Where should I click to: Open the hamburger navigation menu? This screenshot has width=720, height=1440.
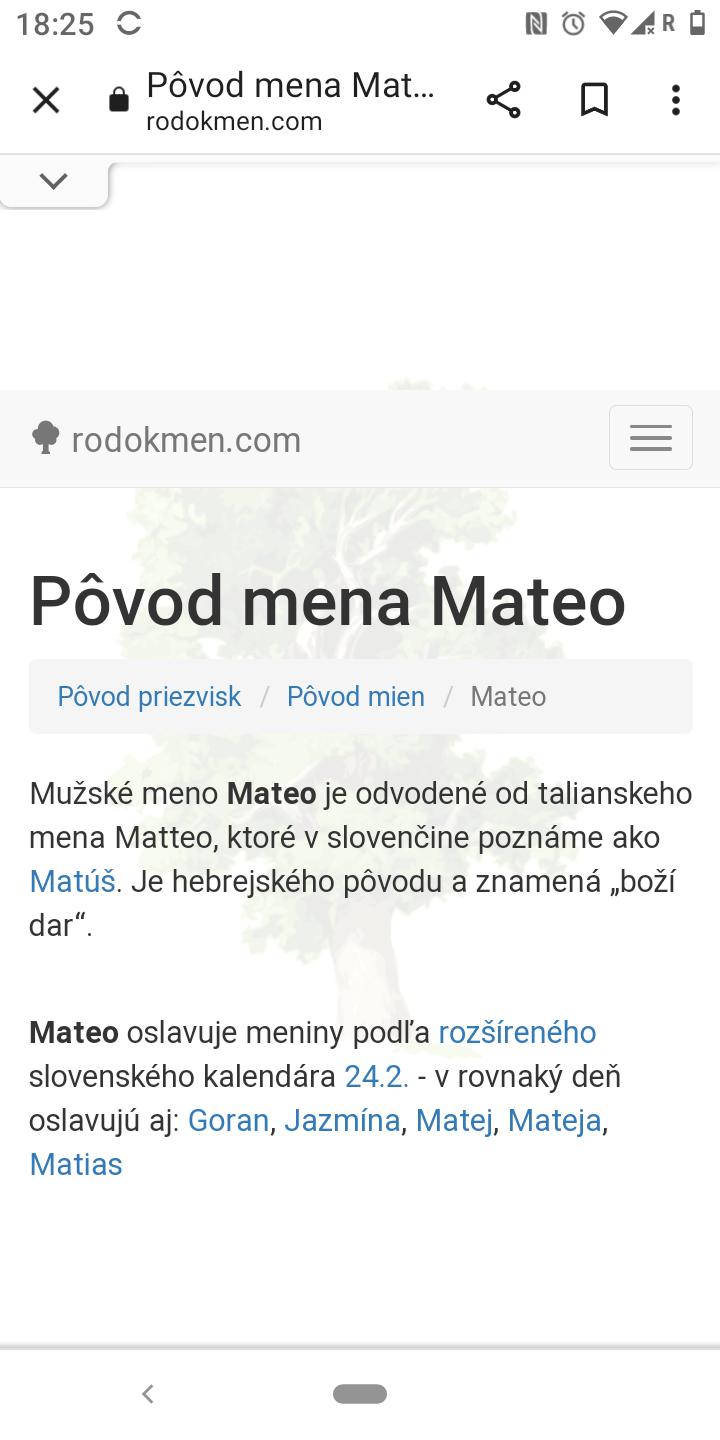tap(650, 438)
